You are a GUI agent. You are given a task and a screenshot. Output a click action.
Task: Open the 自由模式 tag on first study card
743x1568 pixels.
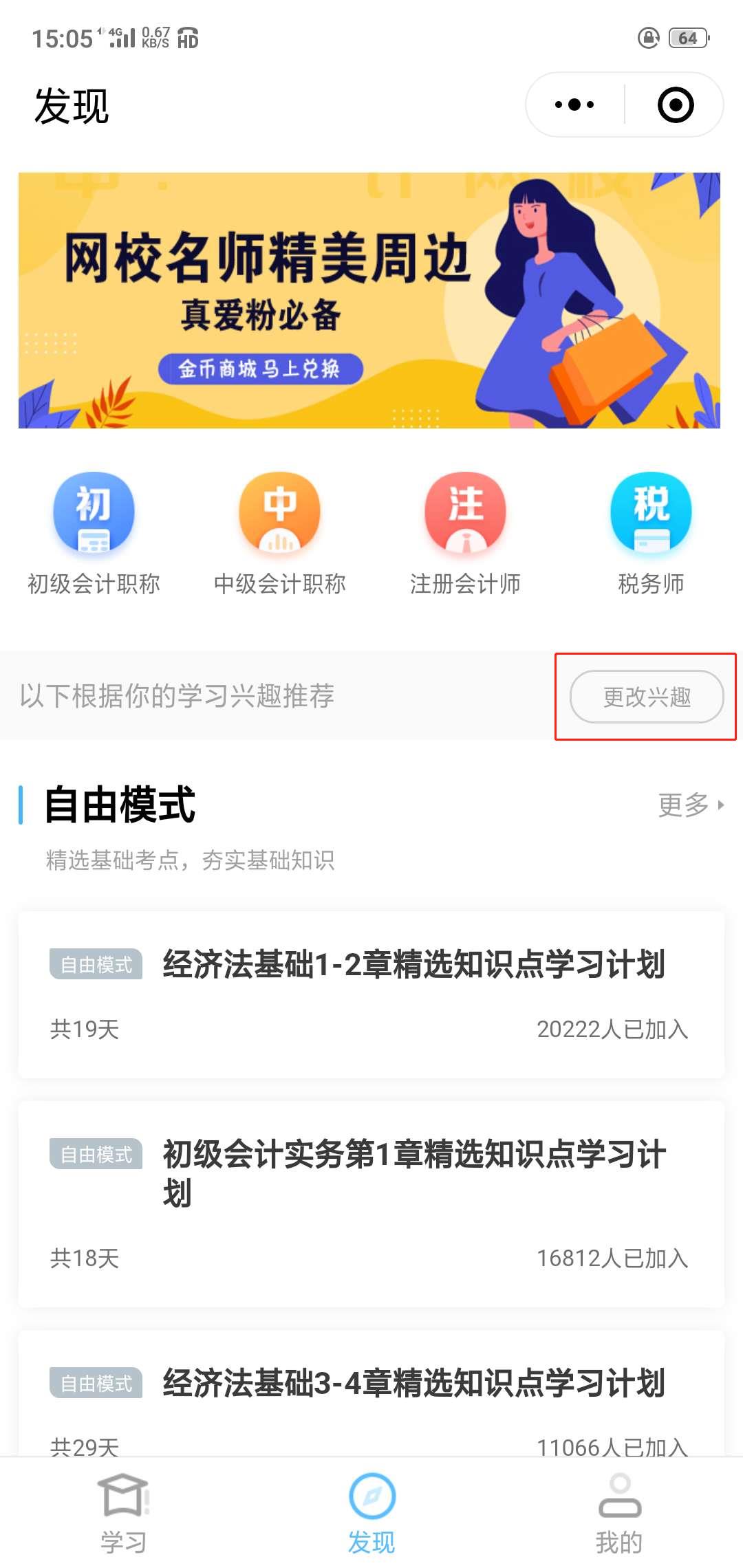pos(96,965)
